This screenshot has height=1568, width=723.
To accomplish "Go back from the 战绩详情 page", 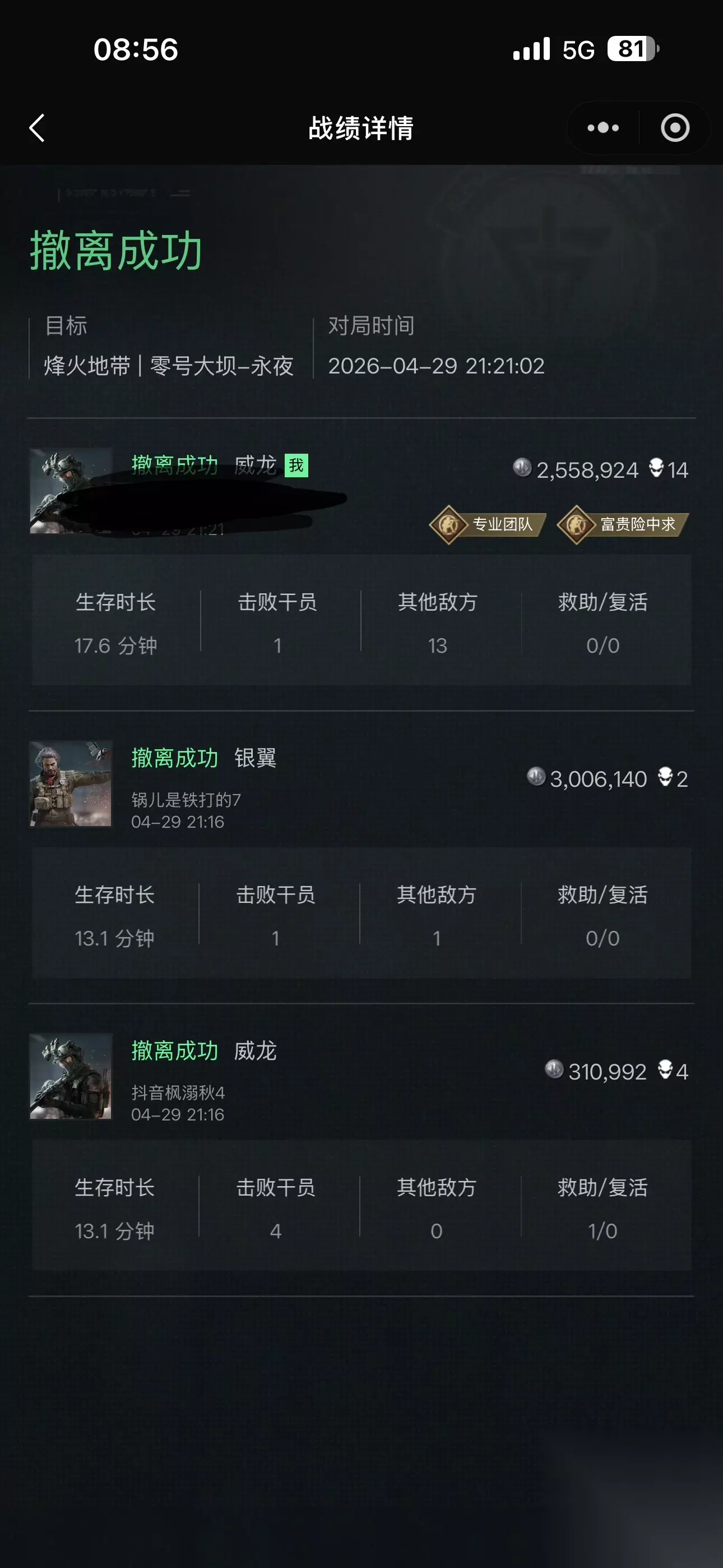I will click(37, 128).
